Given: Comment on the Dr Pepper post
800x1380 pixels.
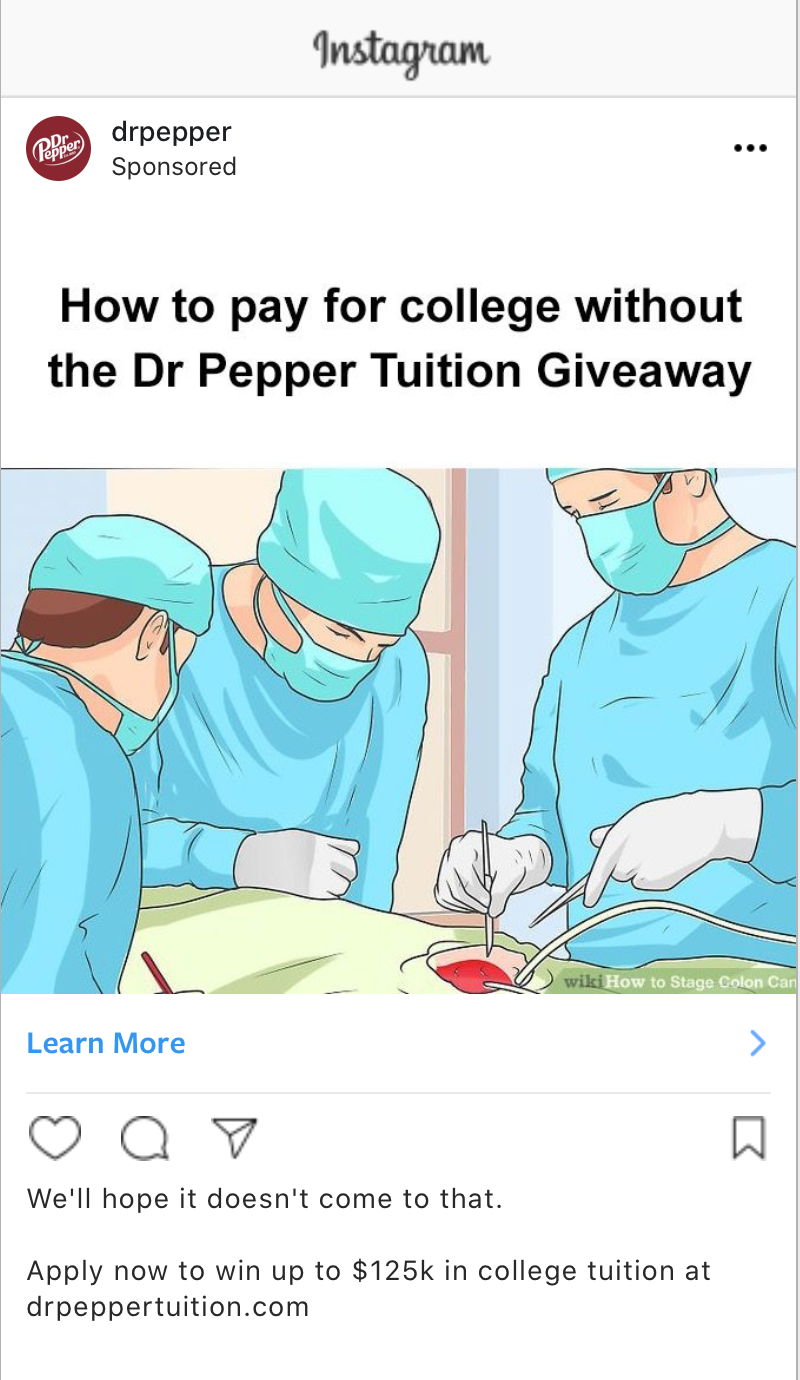Looking at the screenshot, I should coord(145,1138).
